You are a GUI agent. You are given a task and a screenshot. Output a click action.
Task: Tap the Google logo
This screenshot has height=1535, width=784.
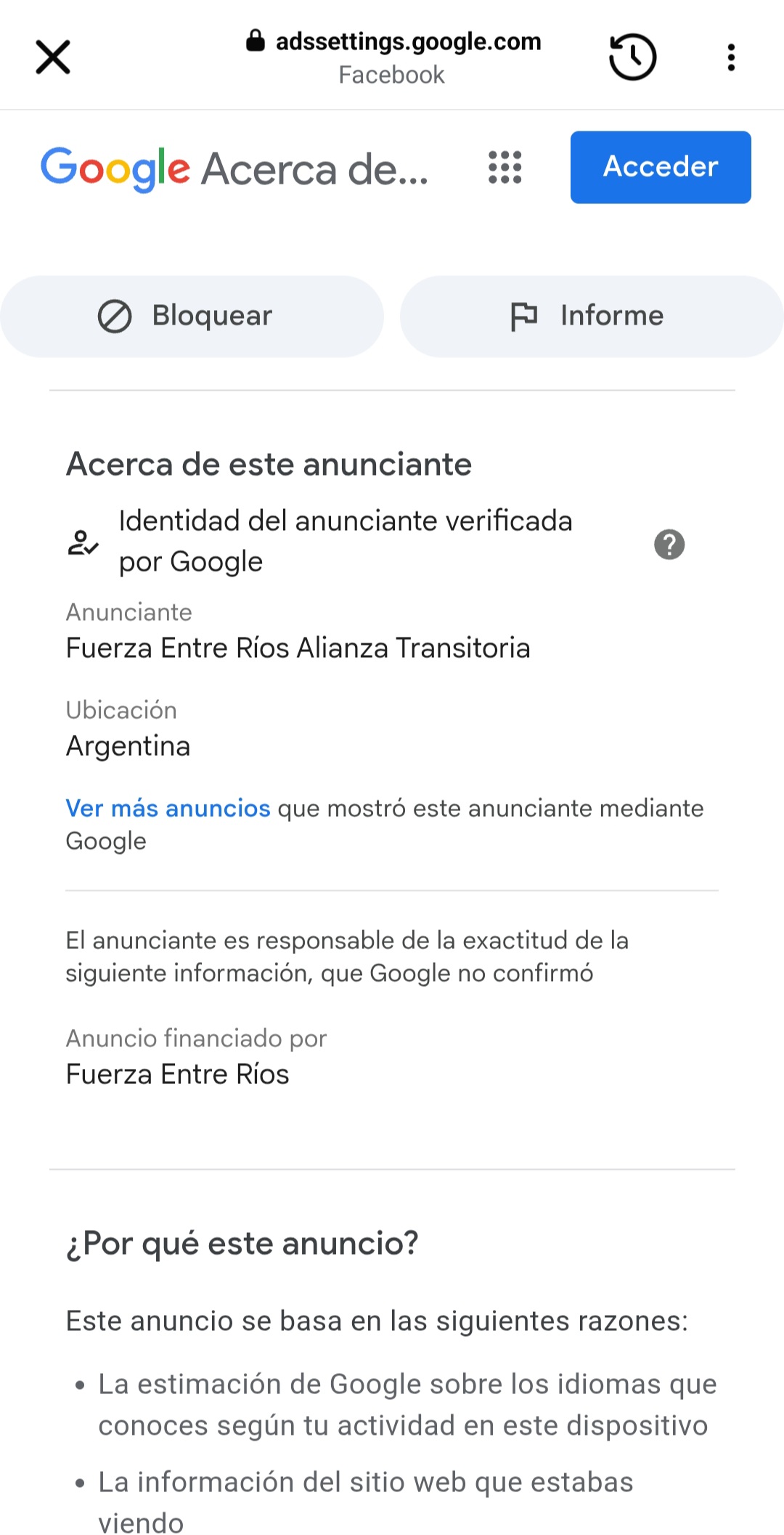115,168
